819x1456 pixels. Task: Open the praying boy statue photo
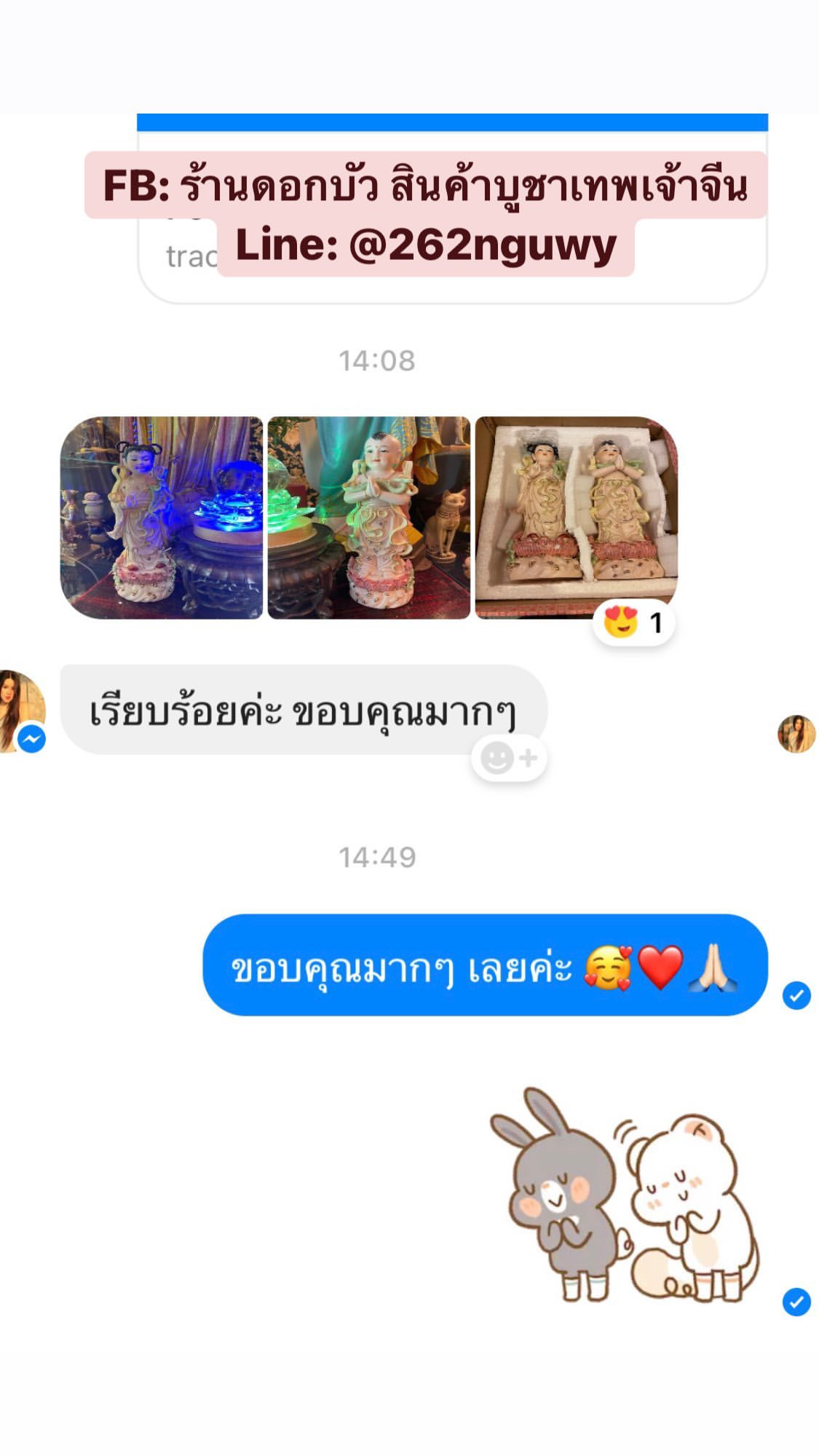tap(369, 518)
